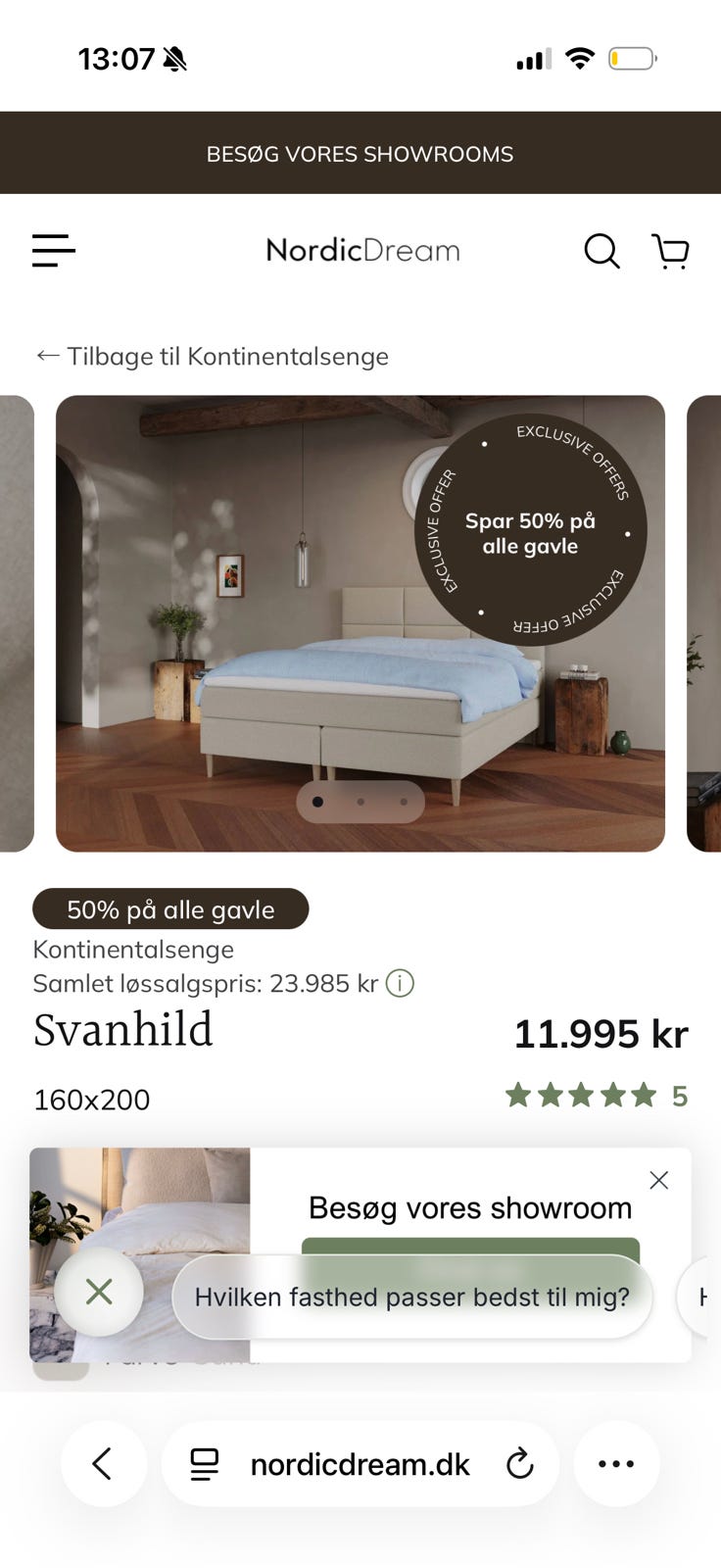
Task: Open the five-star reviews rating
Action: 597,1096
